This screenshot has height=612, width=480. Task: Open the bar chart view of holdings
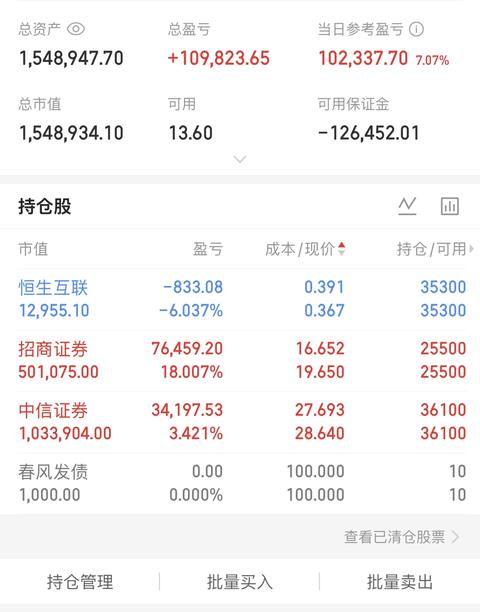click(450, 206)
